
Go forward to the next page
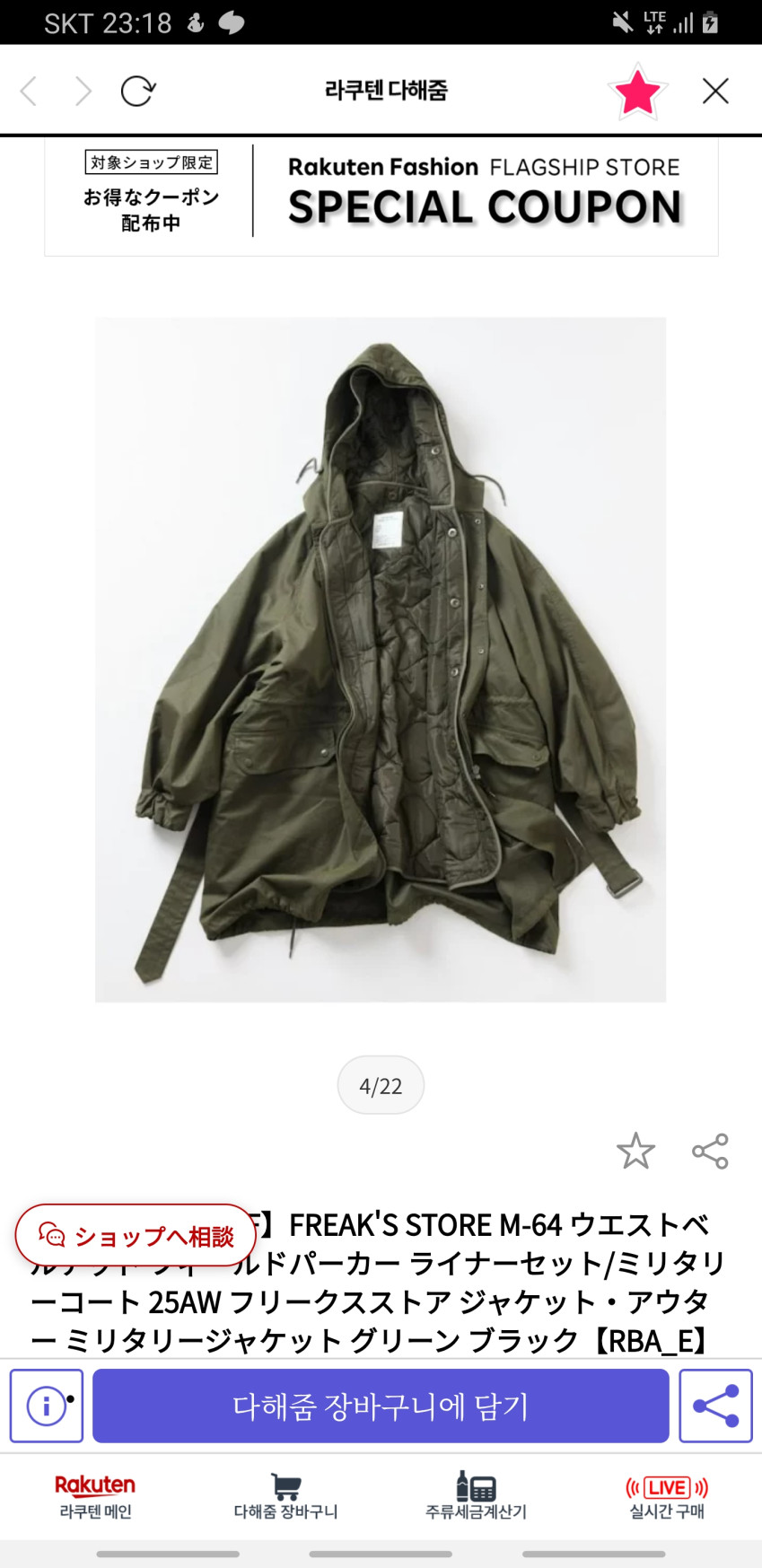(83, 91)
